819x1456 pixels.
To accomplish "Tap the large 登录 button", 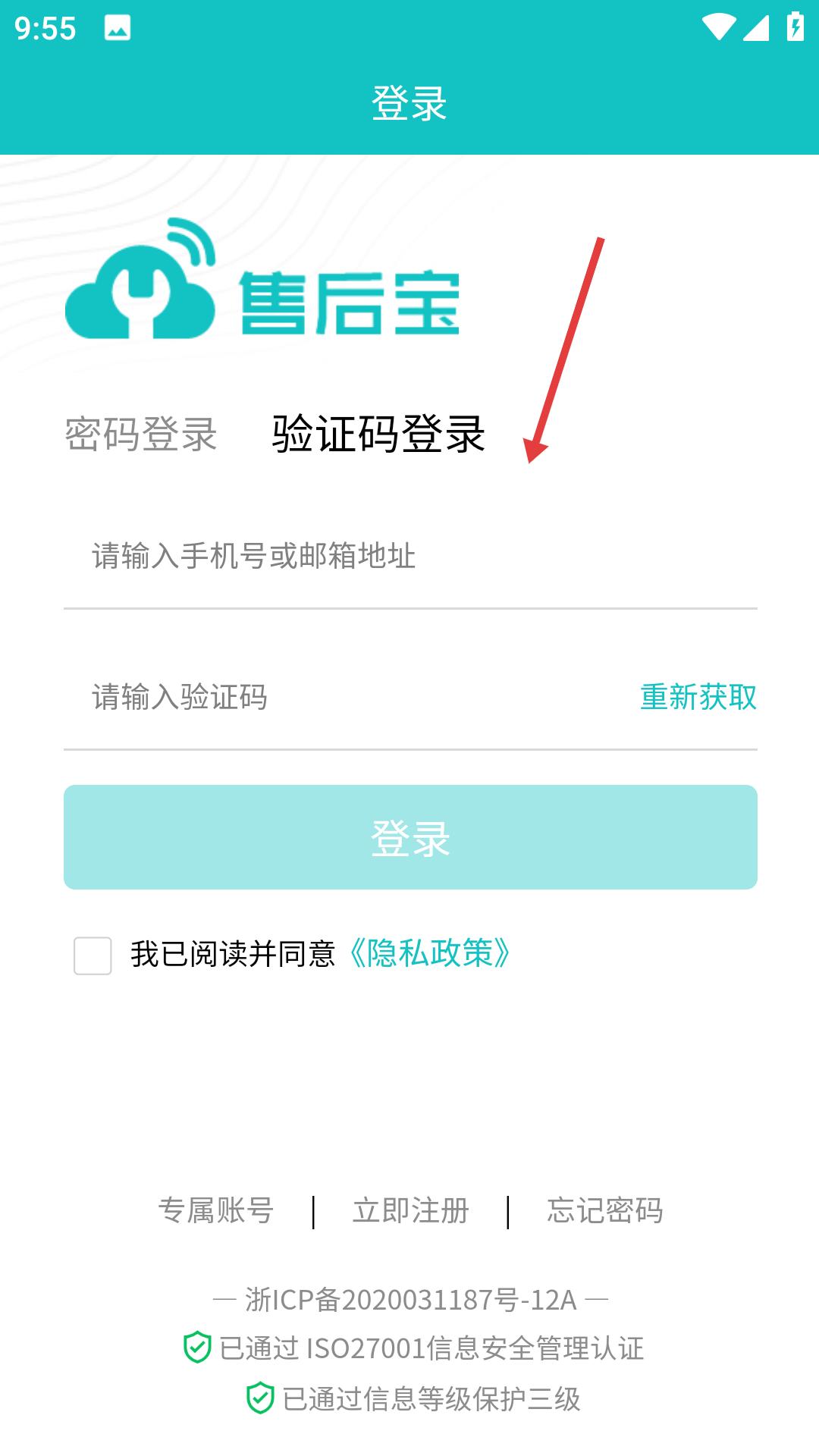I will [x=410, y=837].
